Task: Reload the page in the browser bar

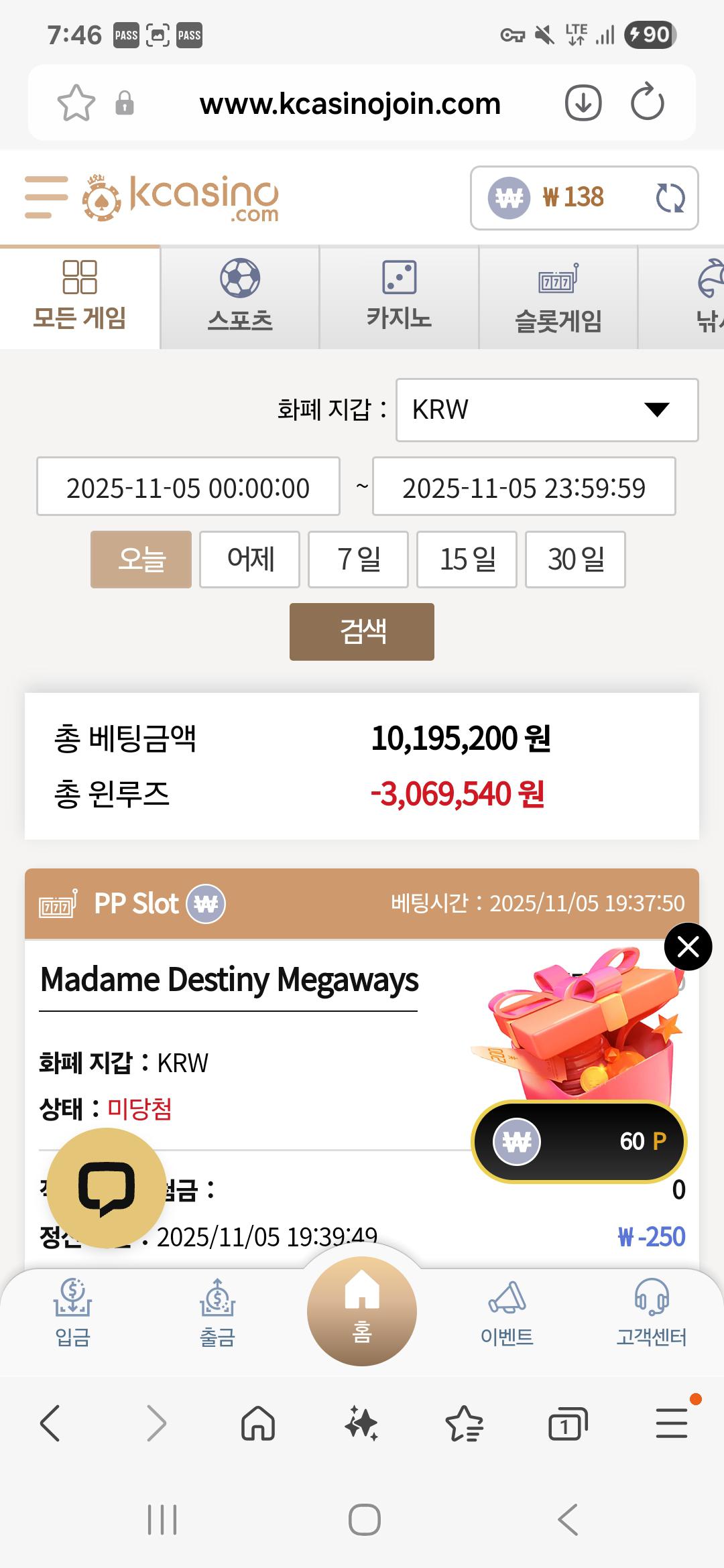Action: [x=647, y=103]
